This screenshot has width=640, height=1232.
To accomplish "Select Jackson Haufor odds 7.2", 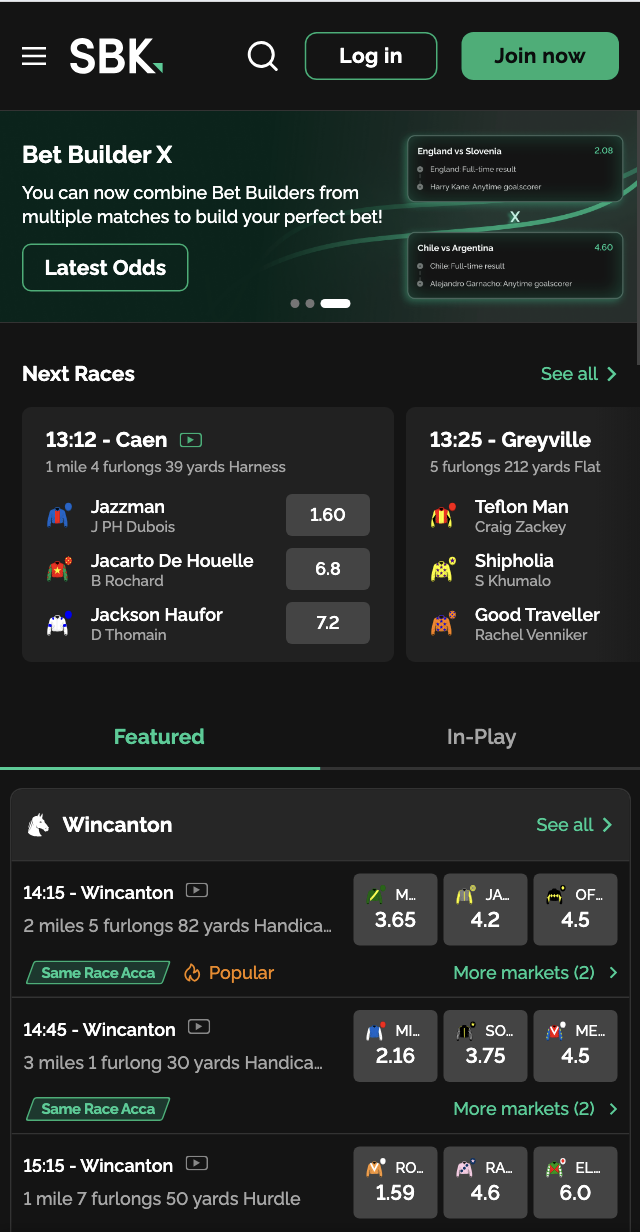I will point(327,623).
